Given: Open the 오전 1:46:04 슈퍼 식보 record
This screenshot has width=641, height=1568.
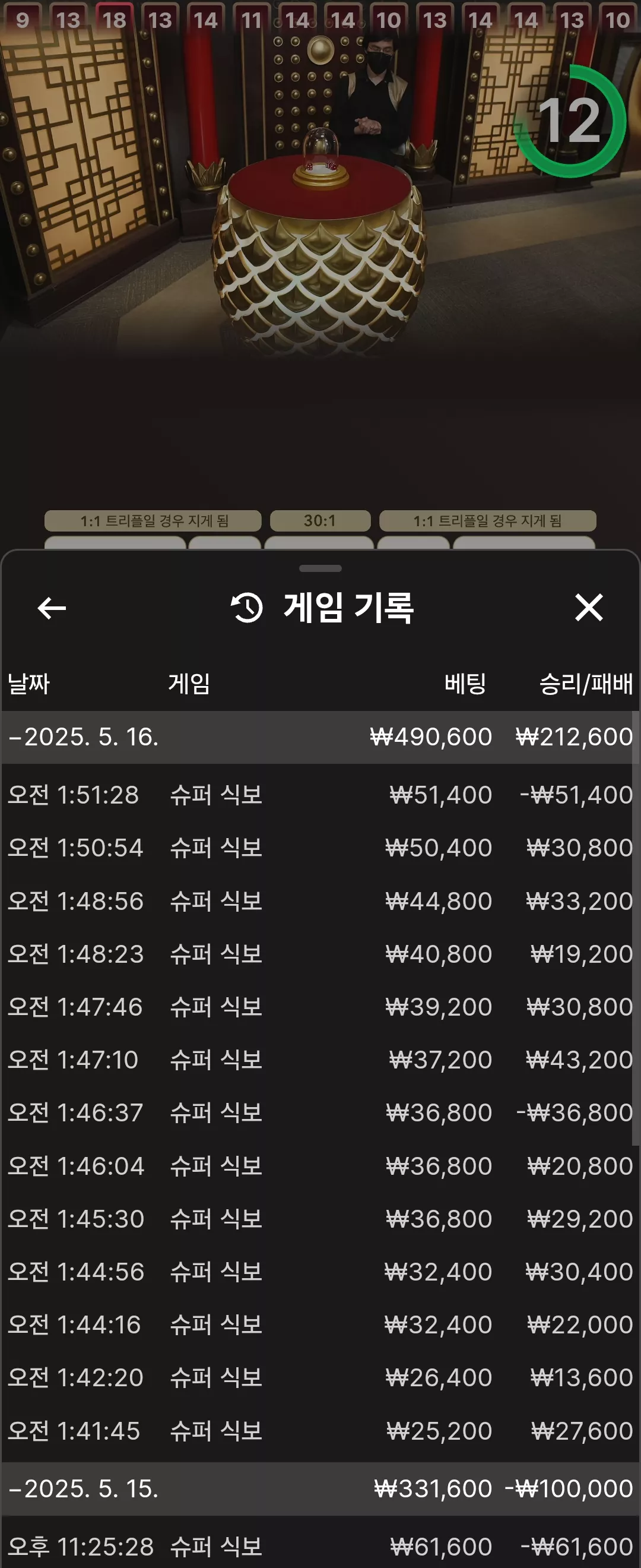Looking at the screenshot, I should (x=320, y=1166).
